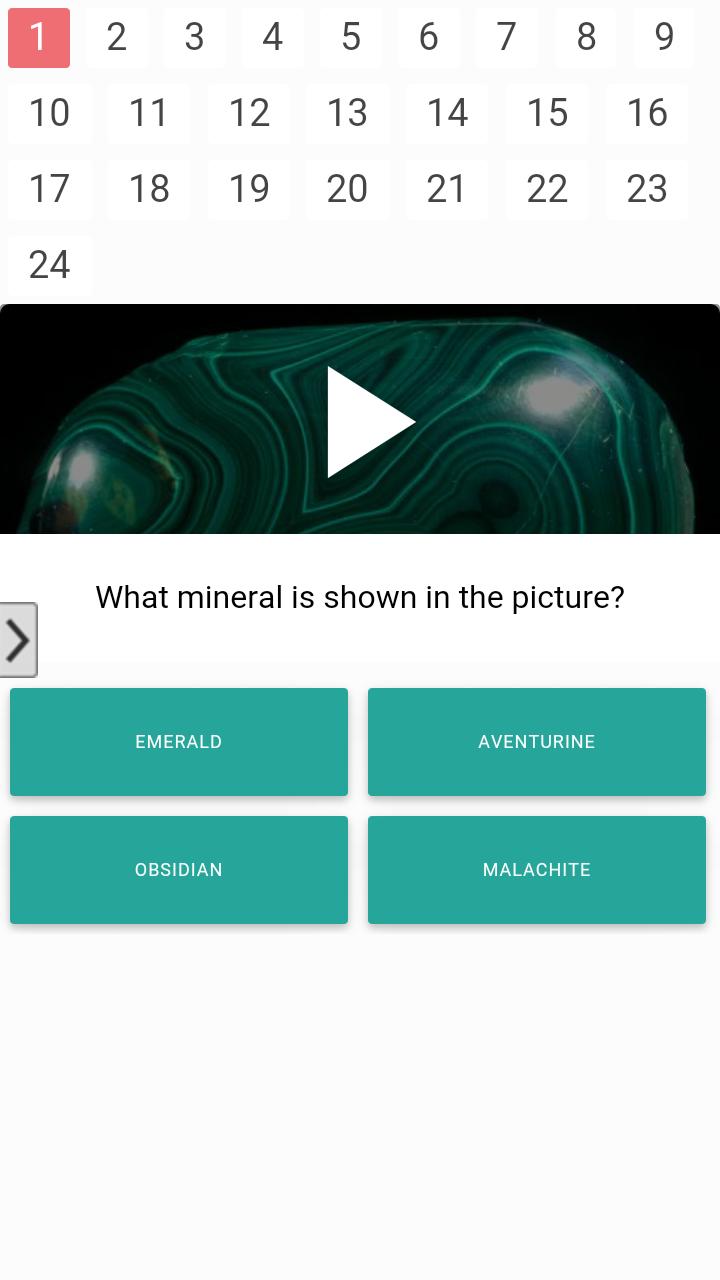The image size is (720, 1280).
Task: Jump to question 2
Action: [x=117, y=38]
